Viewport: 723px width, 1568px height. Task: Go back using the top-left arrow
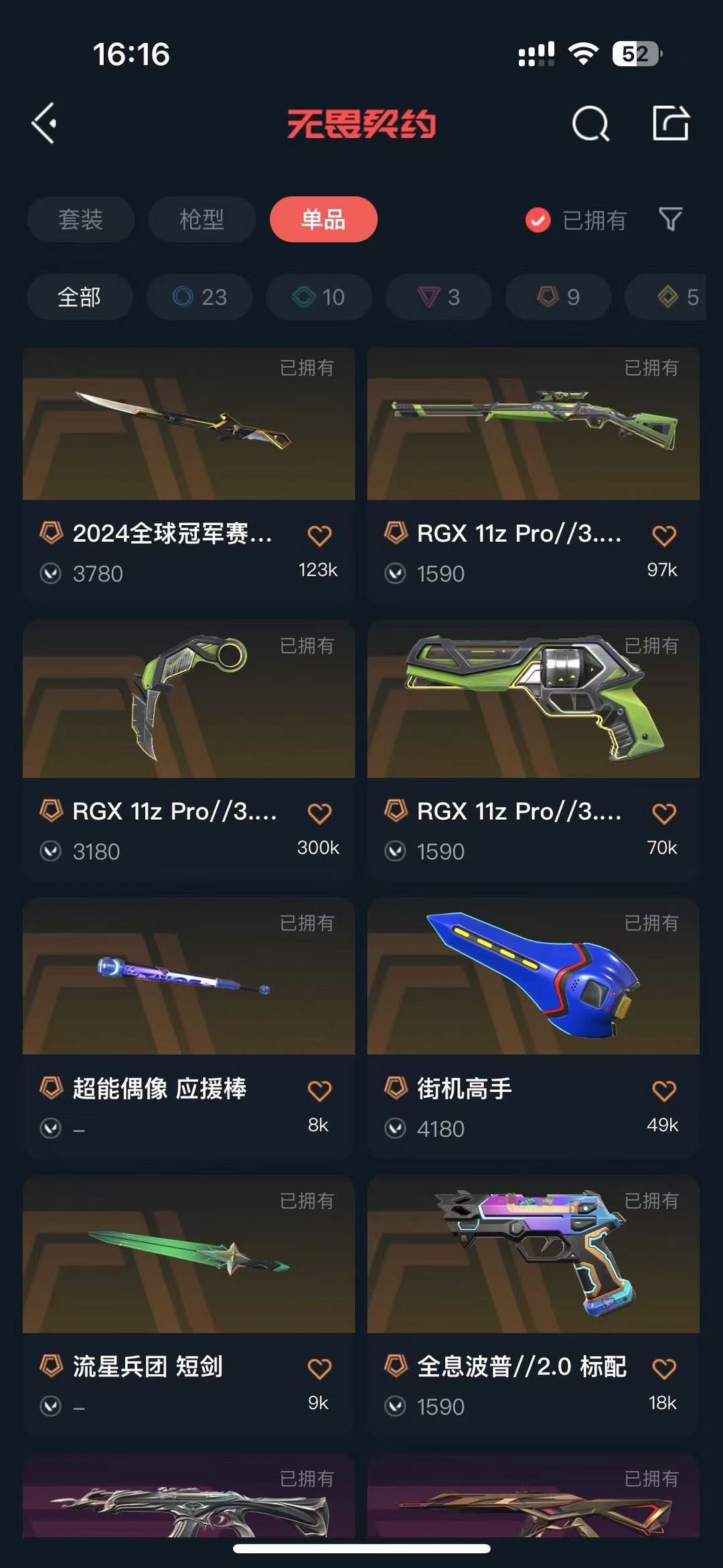tap(44, 123)
